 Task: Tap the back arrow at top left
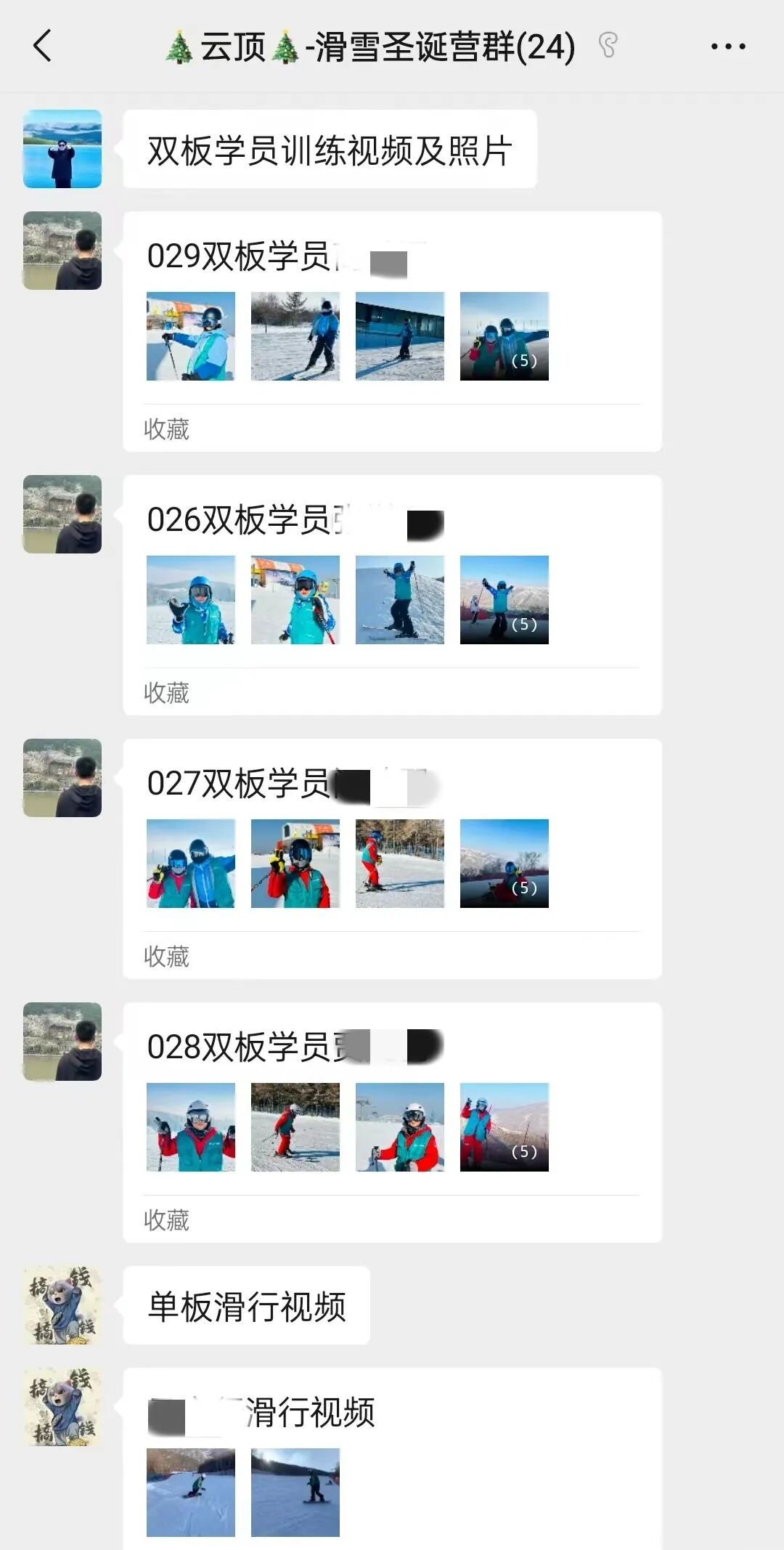(x=41, y=46)
